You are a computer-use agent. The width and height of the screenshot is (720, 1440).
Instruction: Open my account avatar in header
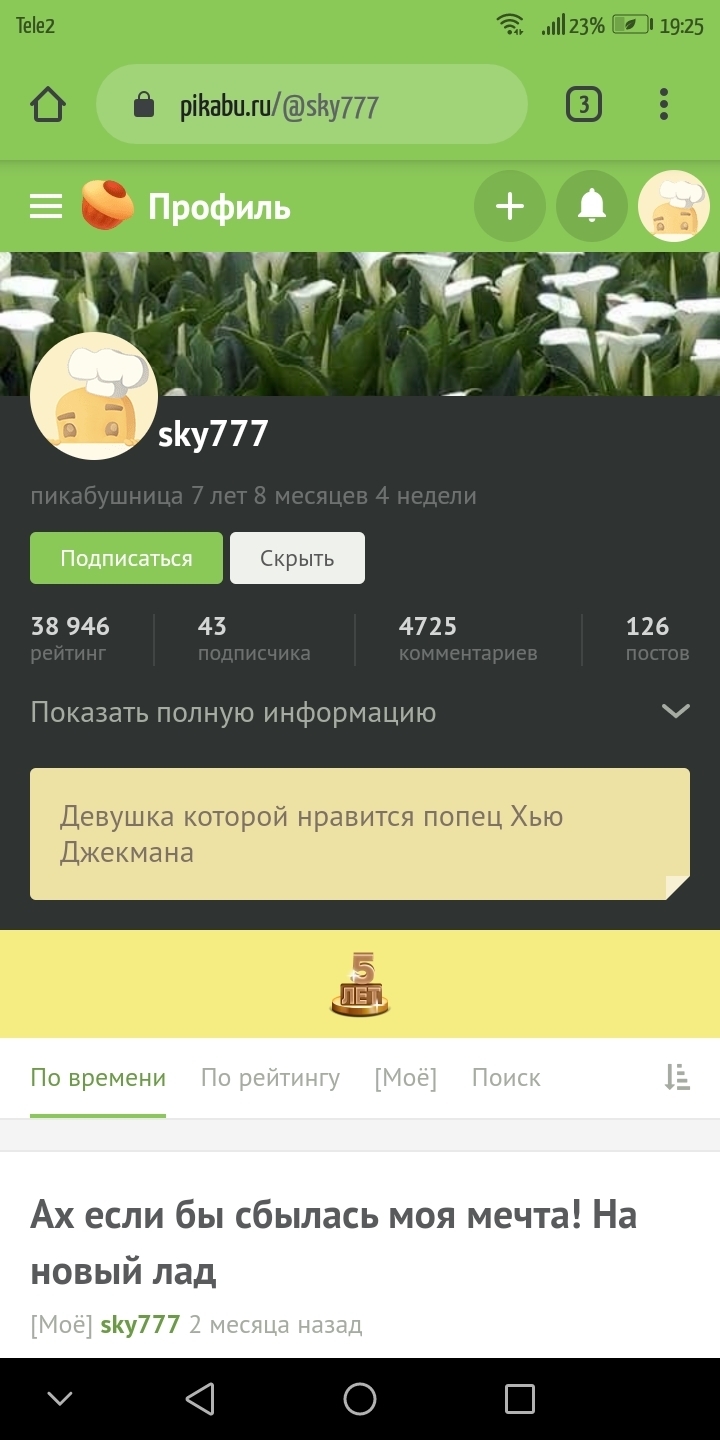pos(673,207)
